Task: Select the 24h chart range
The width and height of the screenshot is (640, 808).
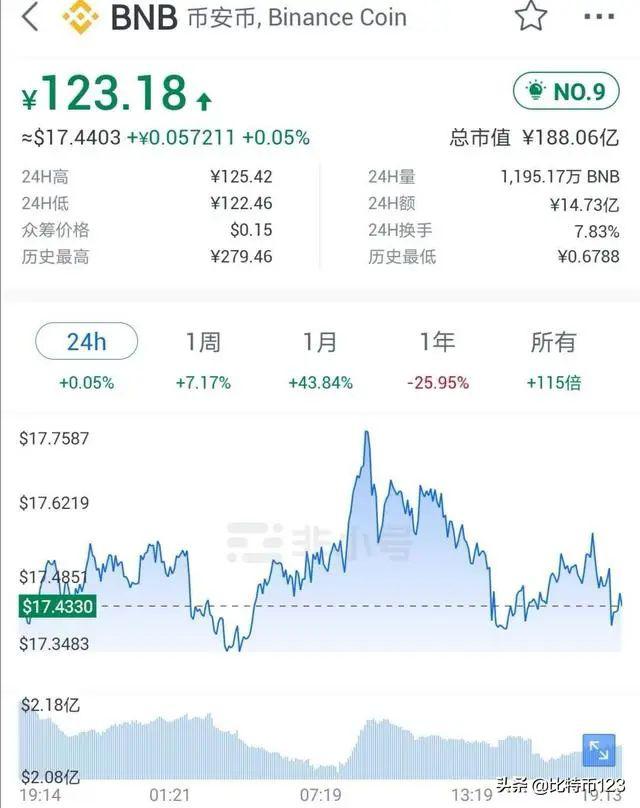Action: (x=86, y=342)
